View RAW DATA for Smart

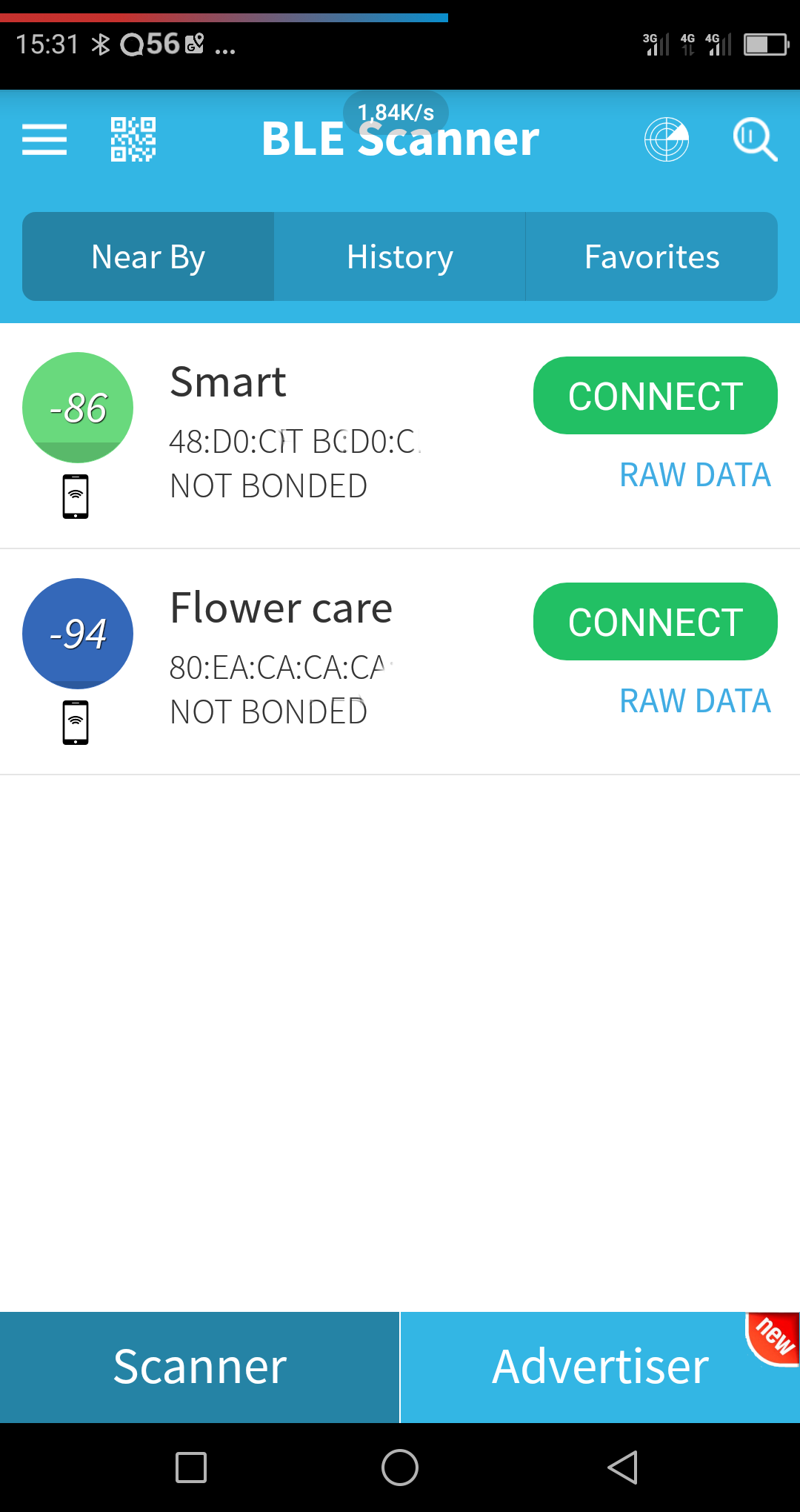pyautogui.click(x=695, y=475)
